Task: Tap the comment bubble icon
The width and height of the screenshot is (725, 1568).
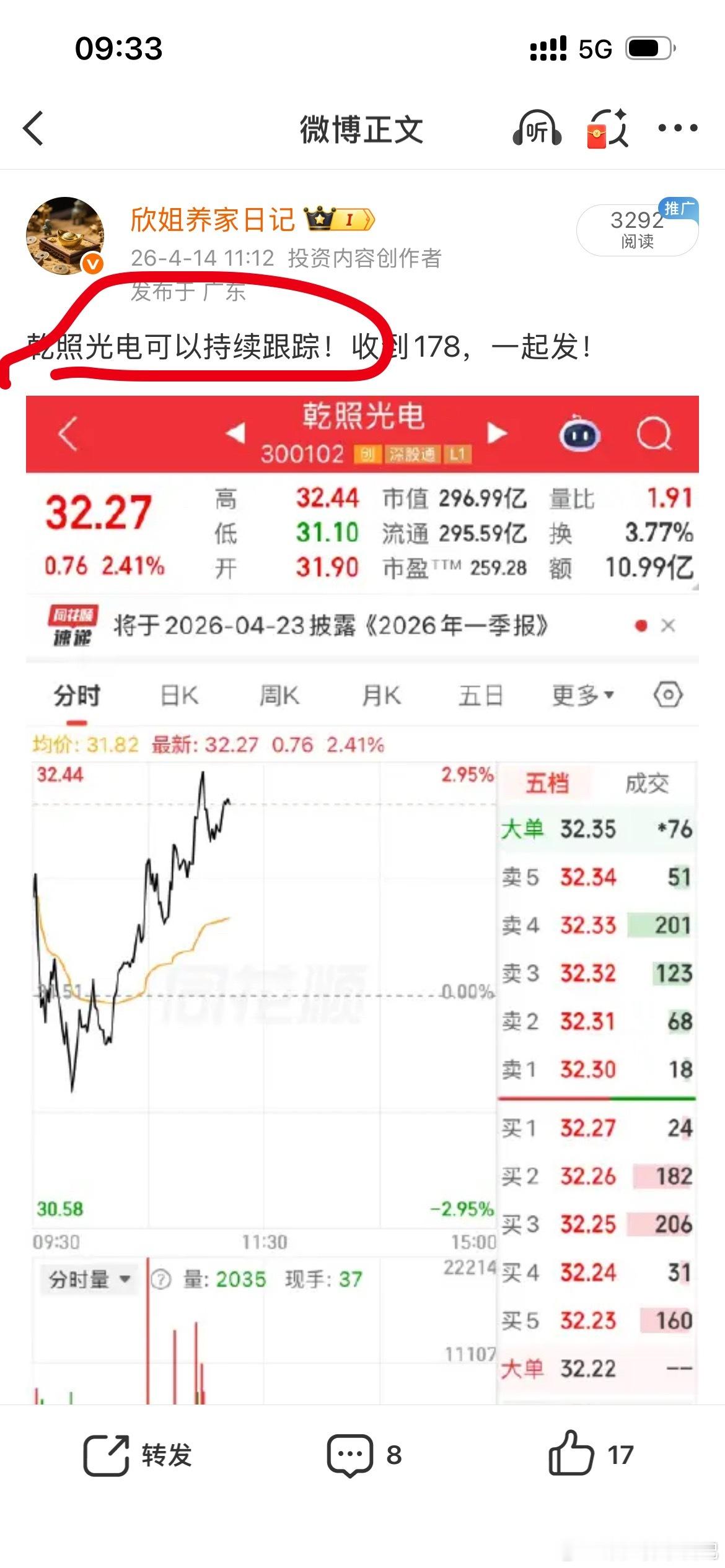Action: point(350,1454)
